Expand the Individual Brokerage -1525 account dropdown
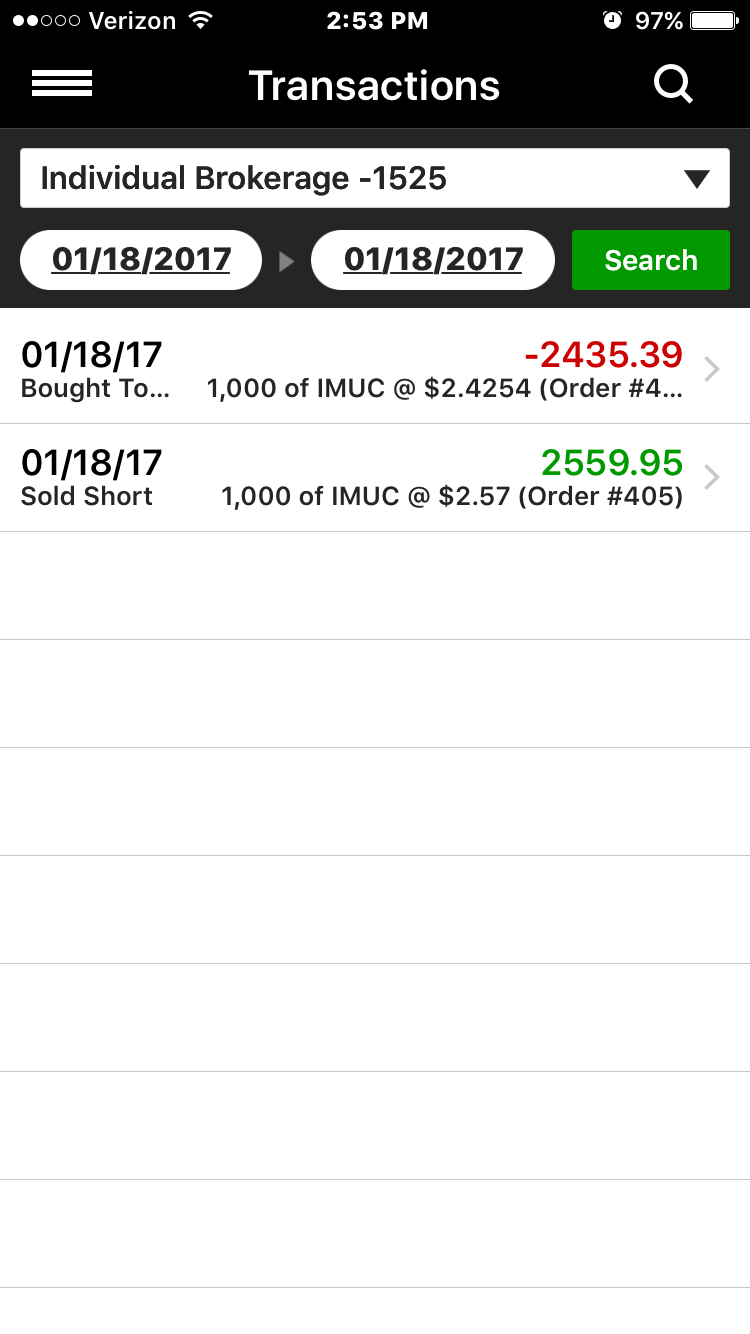The height and width of the screenshot is (1334, 750). coord(375,179)
